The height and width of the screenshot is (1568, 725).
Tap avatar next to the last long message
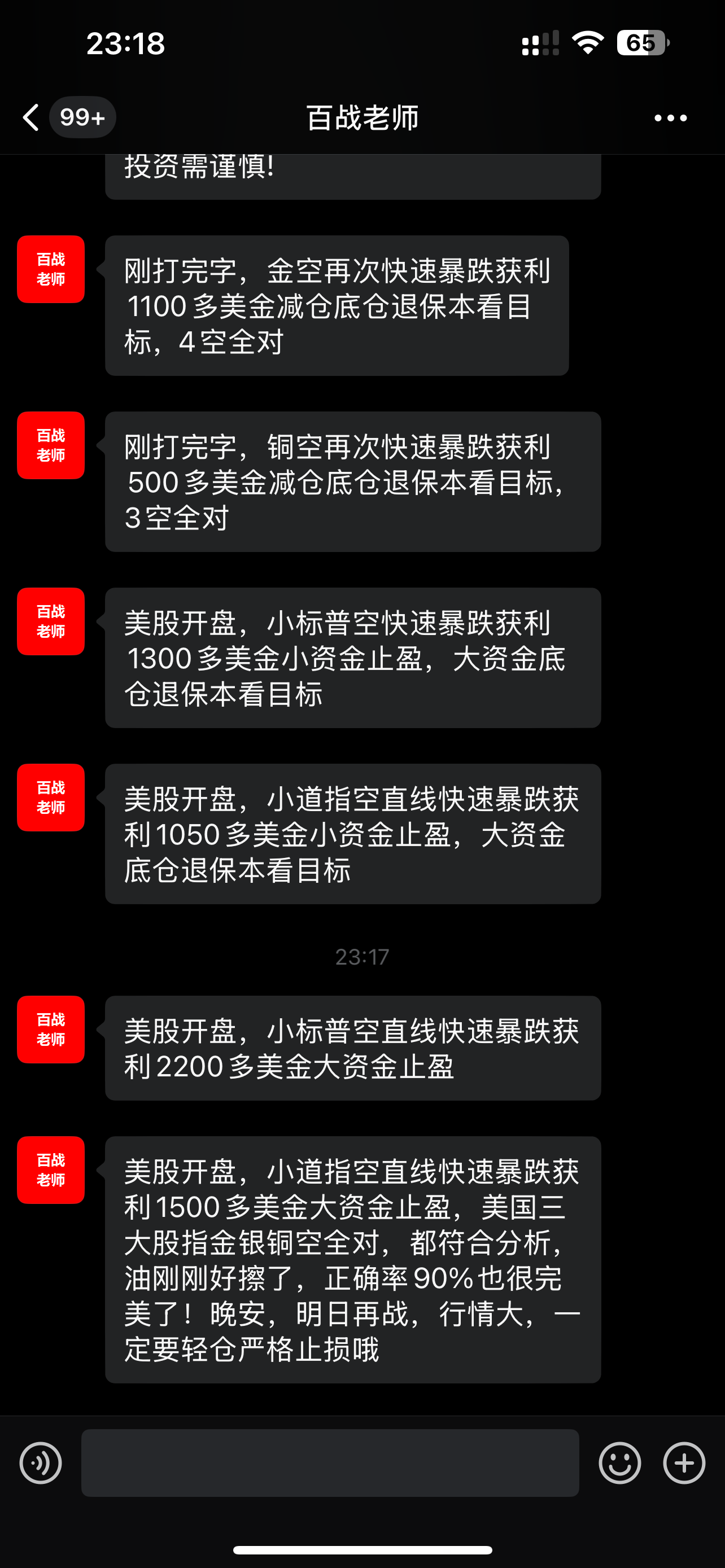click(x=50, y=1169)
